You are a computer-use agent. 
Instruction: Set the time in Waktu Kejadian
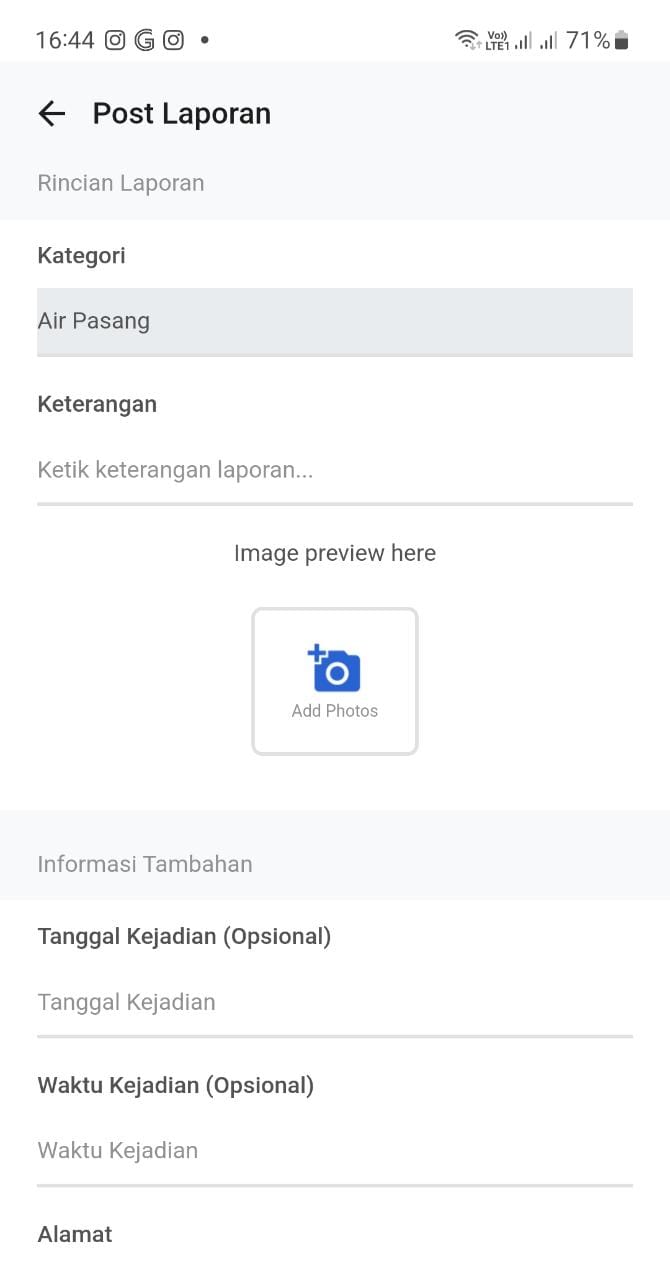point(334,1150)
